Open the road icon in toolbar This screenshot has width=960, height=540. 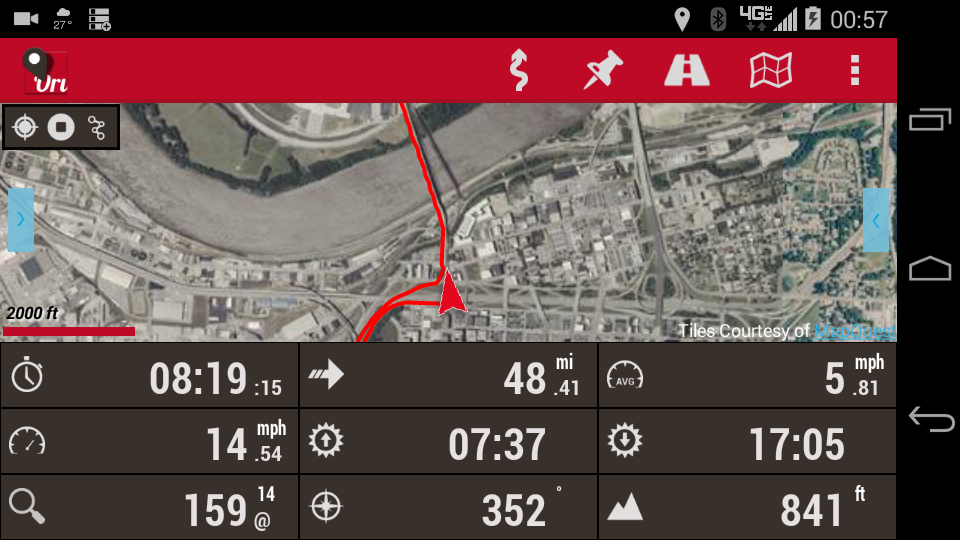click(687, 70)
